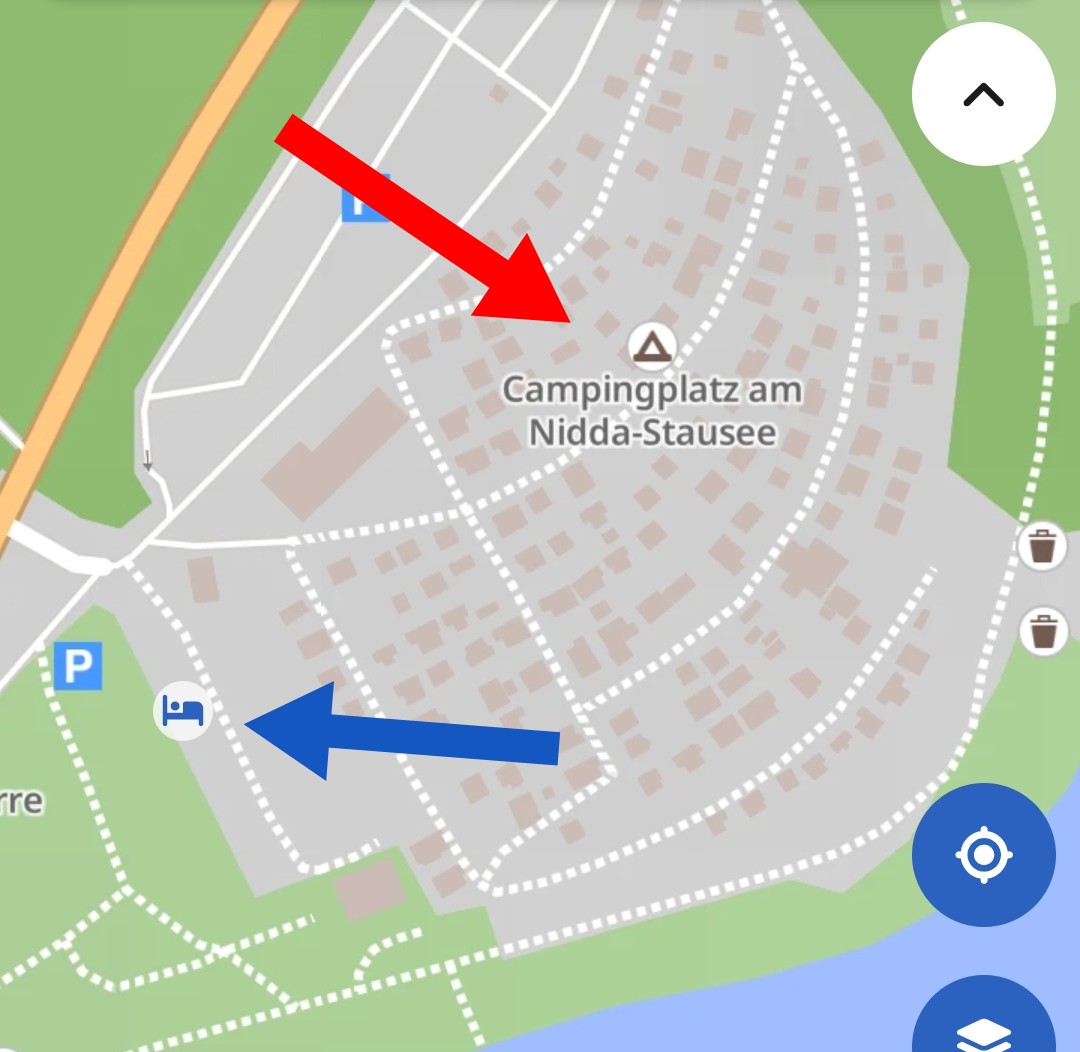Viewport: 1080px width, 1052px height.
Task: Open the map layers button
Action: (x=983, y=1022)
